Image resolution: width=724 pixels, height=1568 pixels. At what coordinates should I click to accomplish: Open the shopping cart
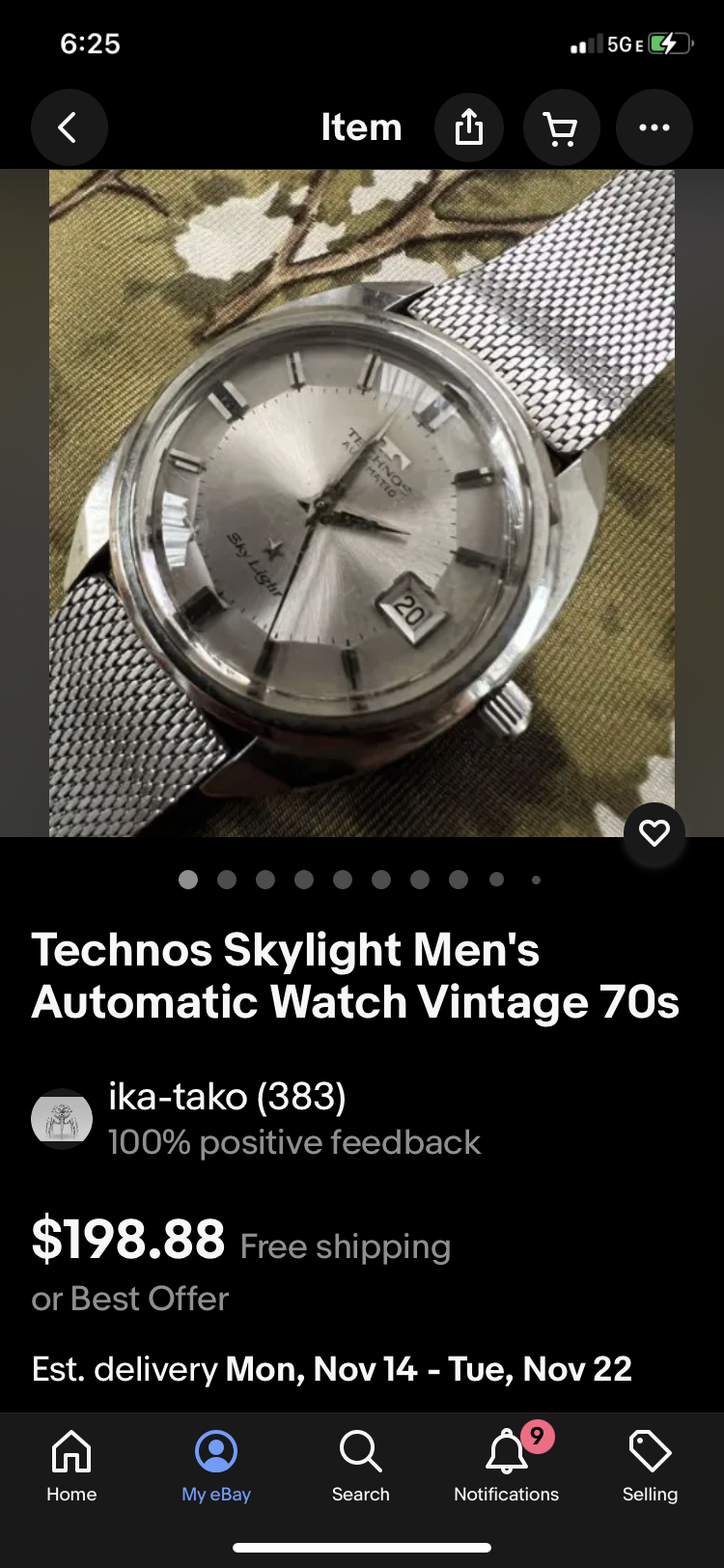561,127
